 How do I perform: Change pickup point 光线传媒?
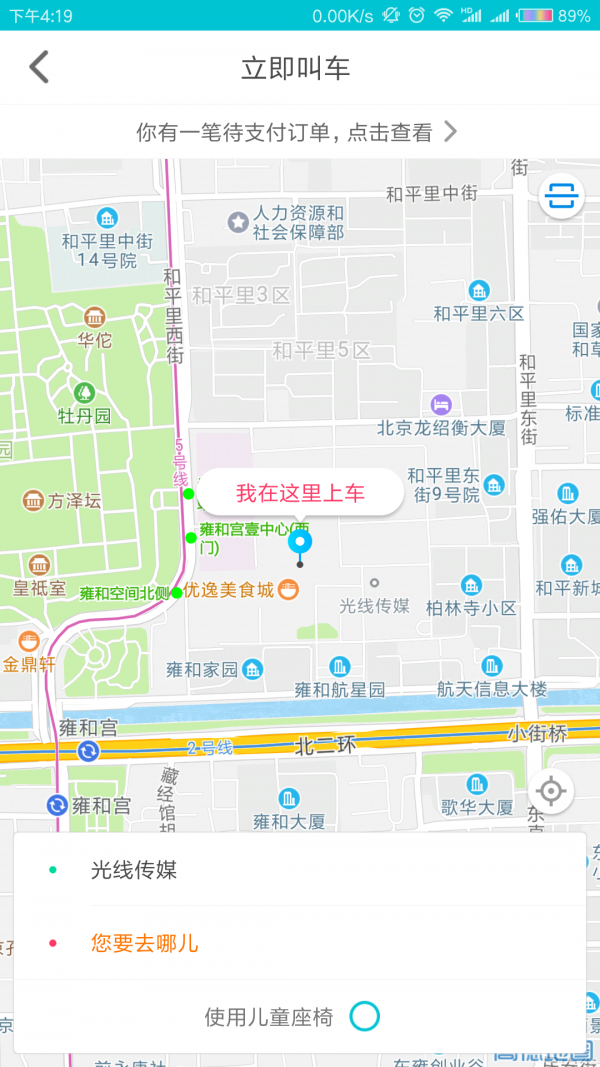[135, 870]
